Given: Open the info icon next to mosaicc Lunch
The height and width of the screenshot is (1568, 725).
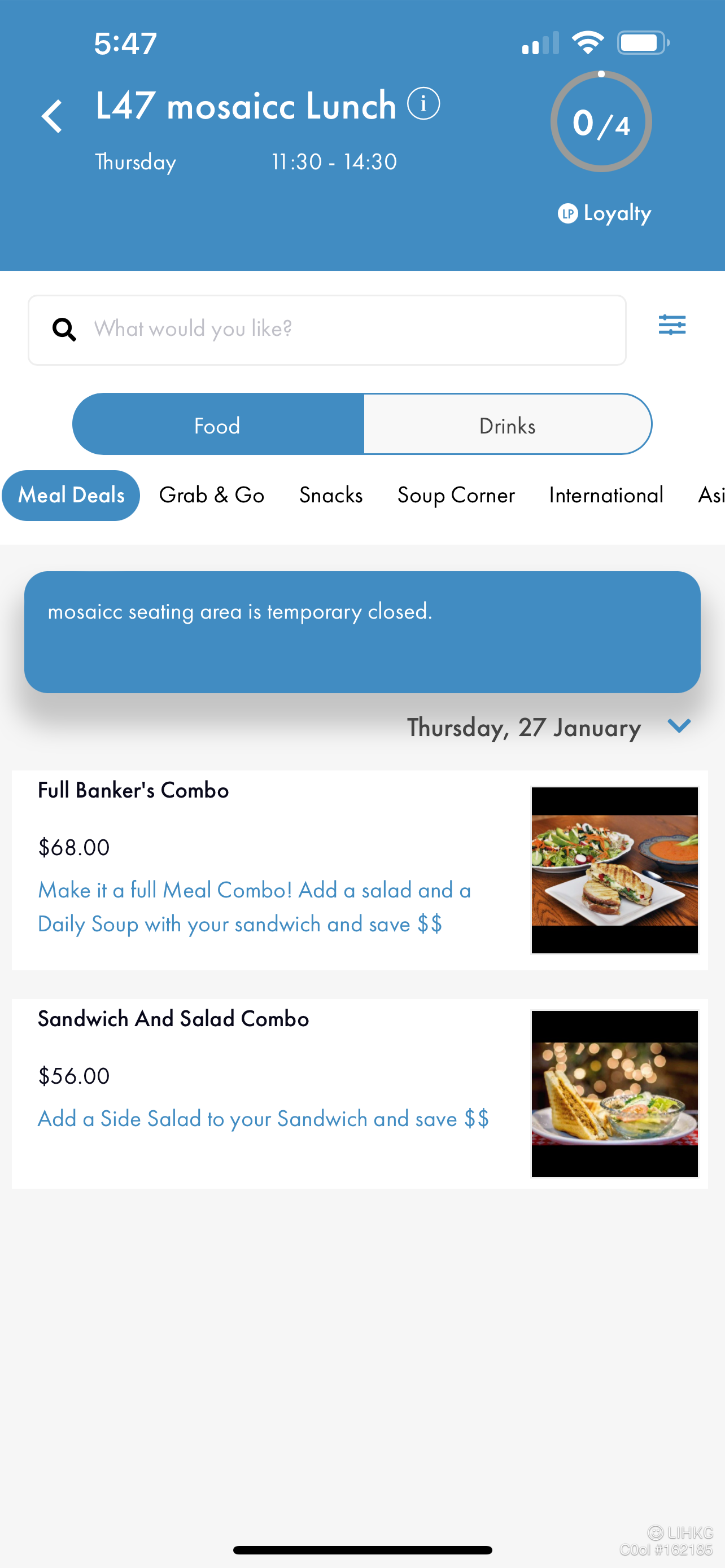Looking at the screenshot, I should pyautogui.click(x=423, y=103).
